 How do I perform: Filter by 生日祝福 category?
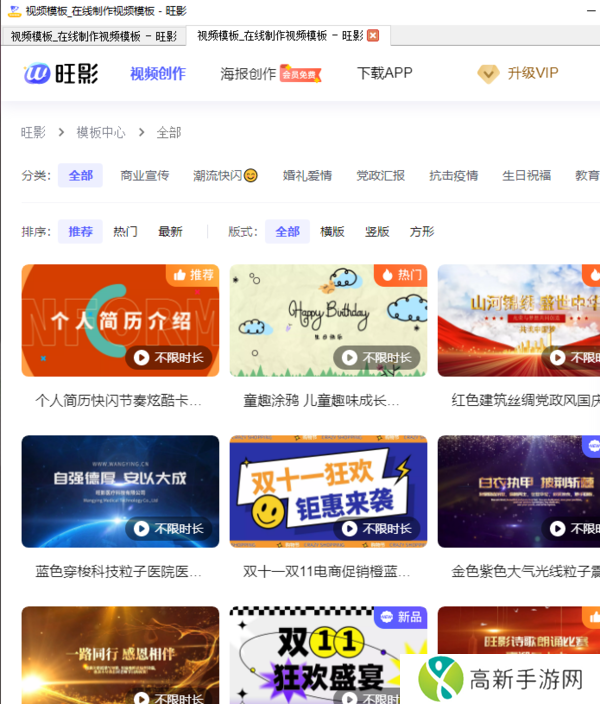(x=526, y=175)
